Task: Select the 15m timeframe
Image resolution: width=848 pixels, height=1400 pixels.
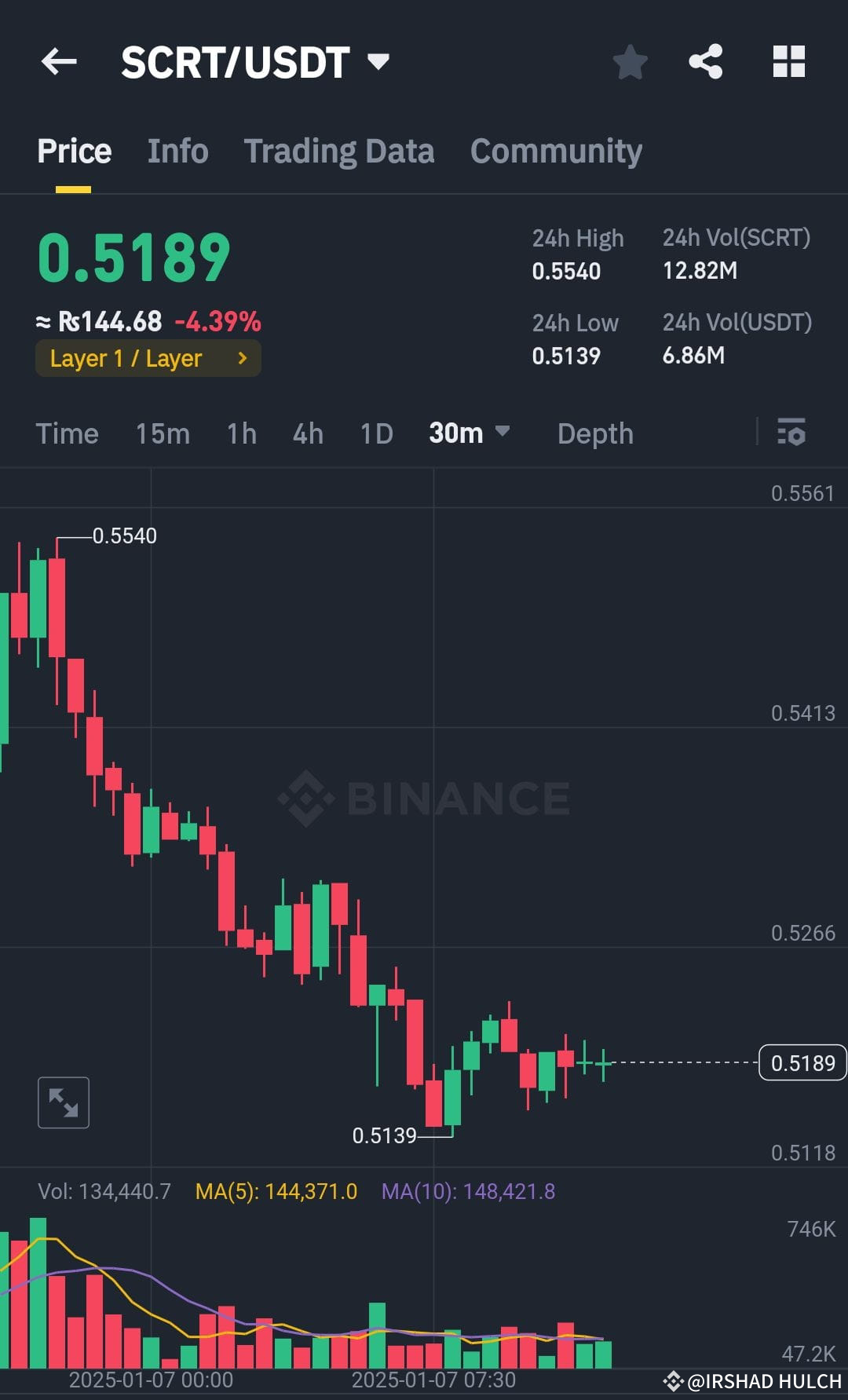Action: 163,433
